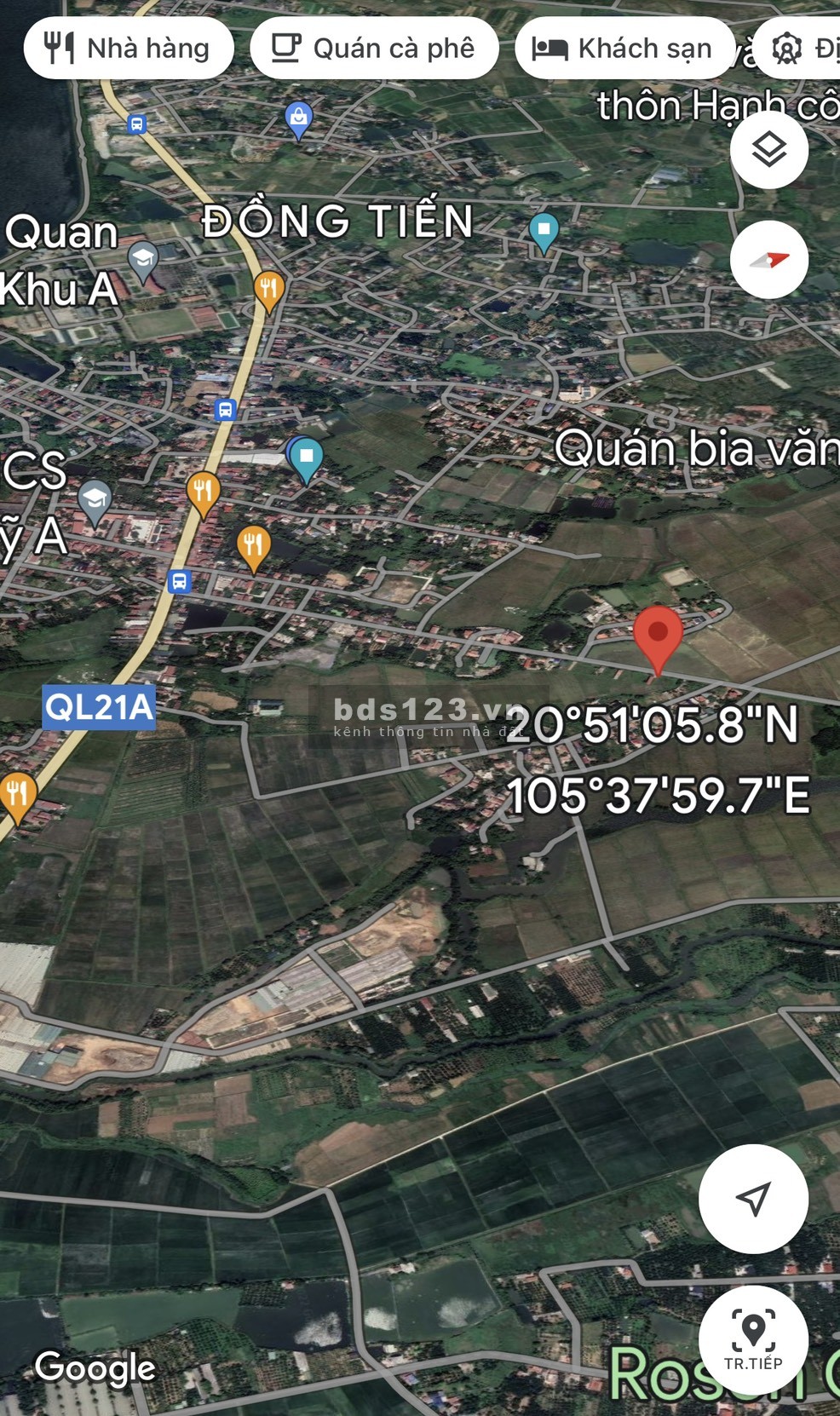The width and height of the screenshot is (840, 1416).
Task: Open the school pin beside Quan Khu A
Action: pyautogui.click(x=143, y=259)
